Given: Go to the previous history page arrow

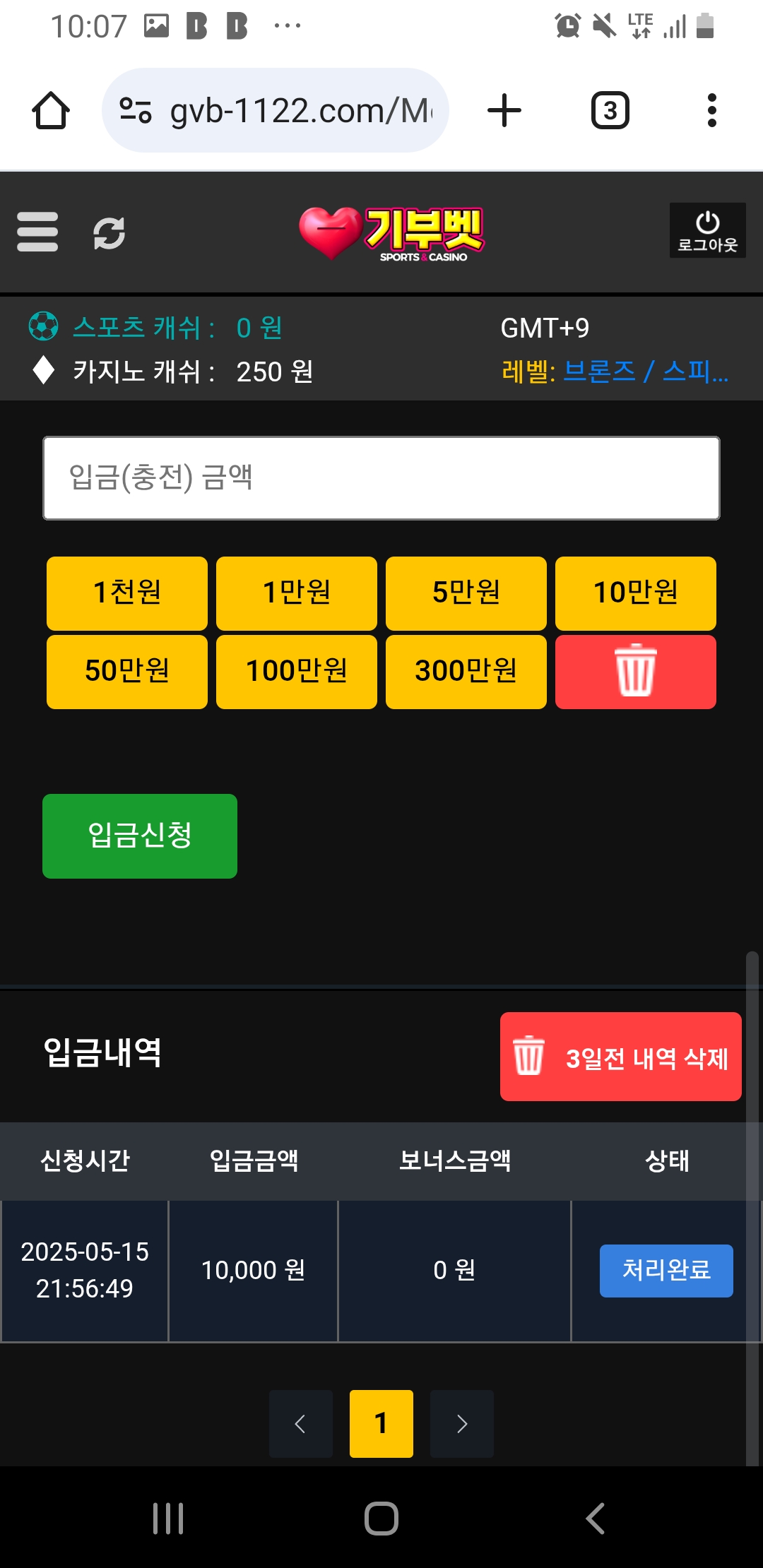Looking at the screenshot, I should pos(301,1424).
